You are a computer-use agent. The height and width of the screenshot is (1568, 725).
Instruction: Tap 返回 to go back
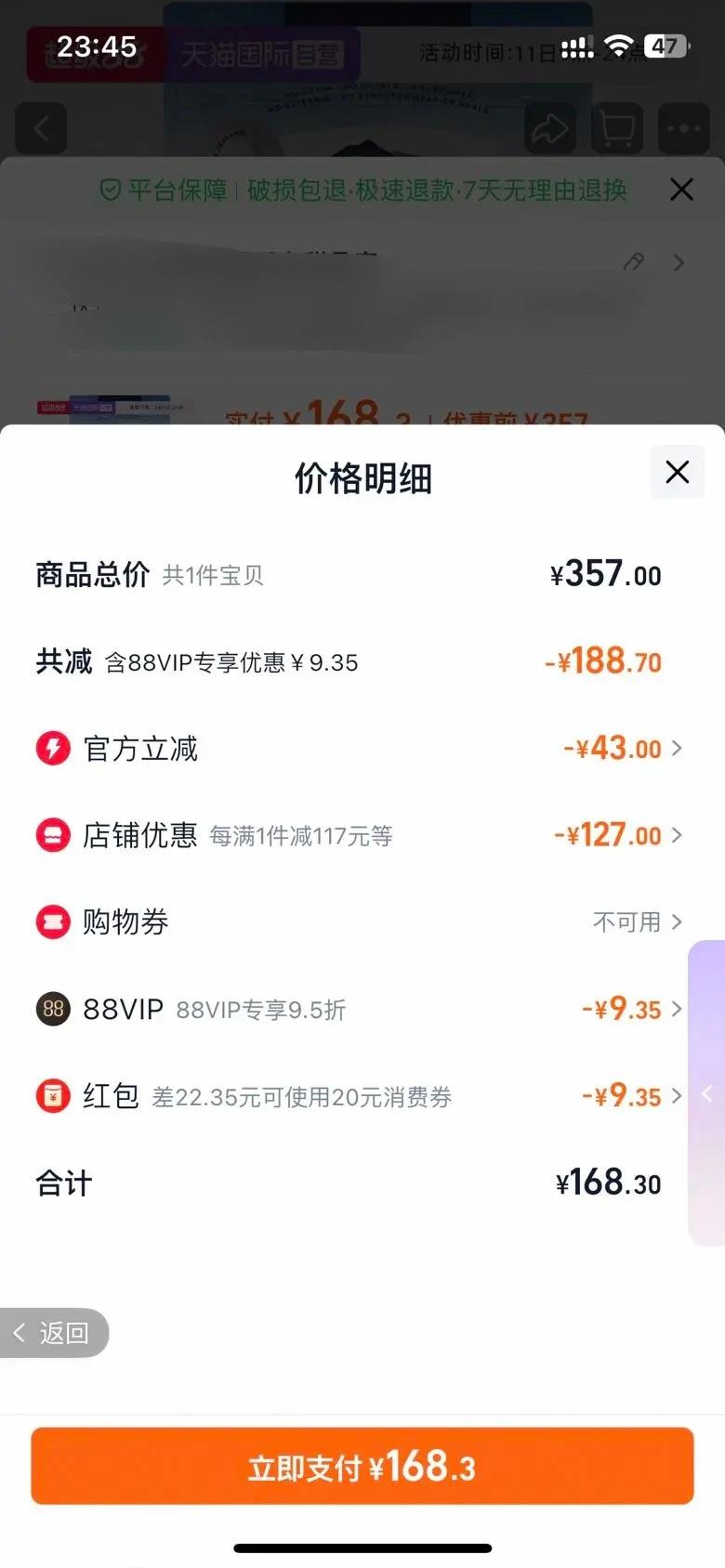(x=54, y=1333)
